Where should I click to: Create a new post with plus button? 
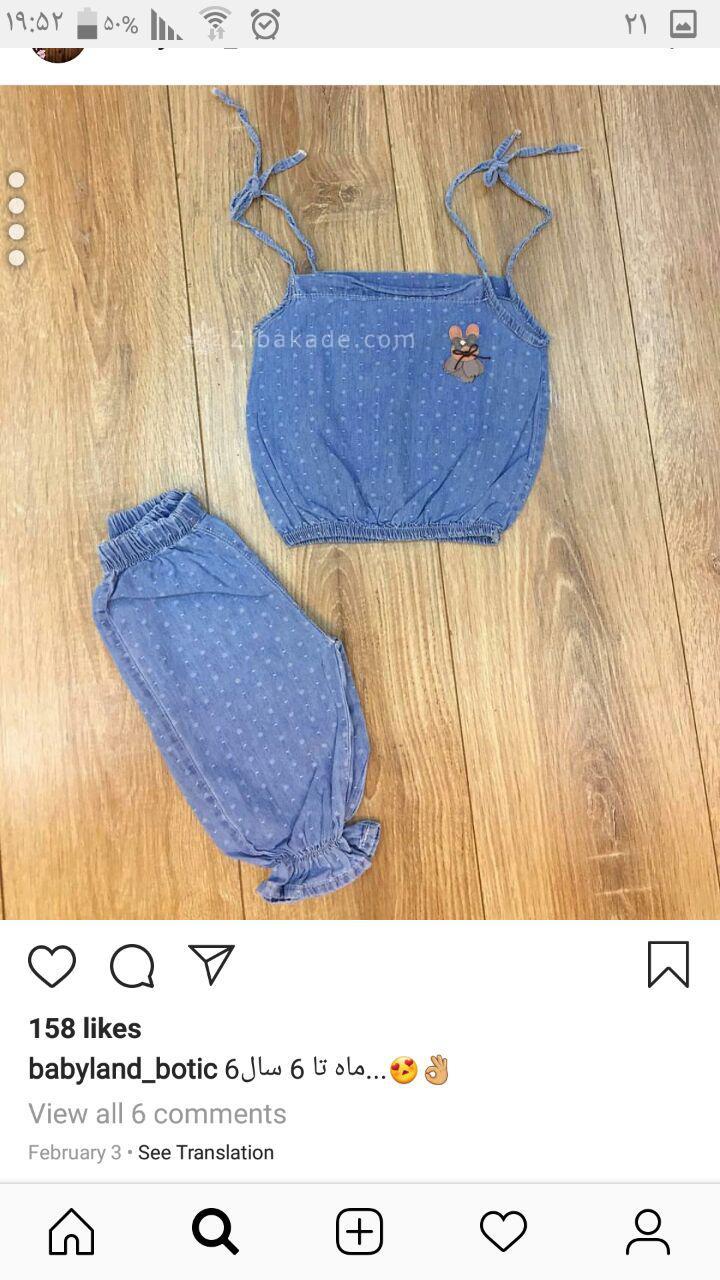(359, 1231)
